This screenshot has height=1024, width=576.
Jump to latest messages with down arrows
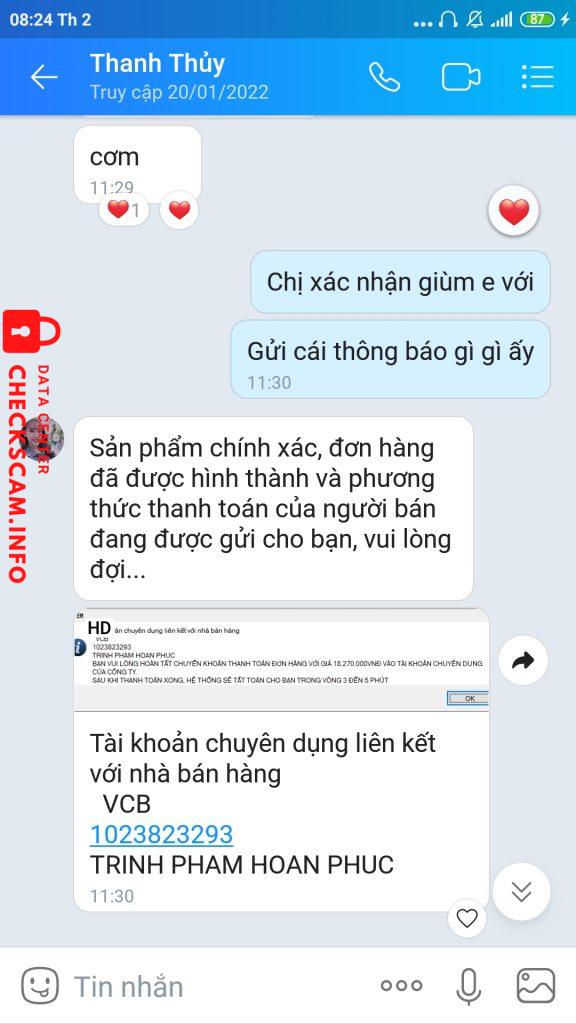pyautogui.click(x=521, y=891)
